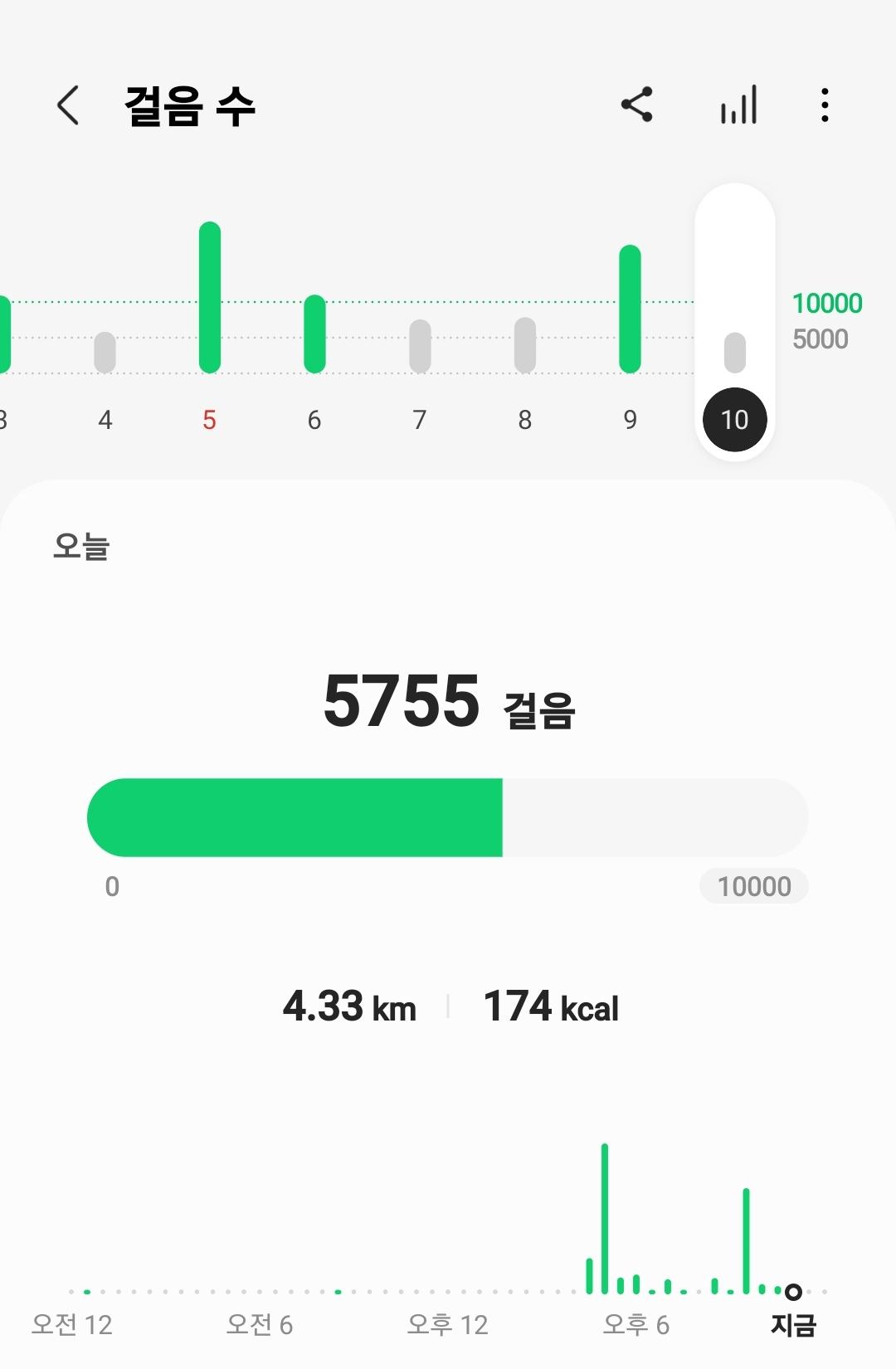Share today's step count
Screen dimensions: 896x1369
(x=637, y=105)
